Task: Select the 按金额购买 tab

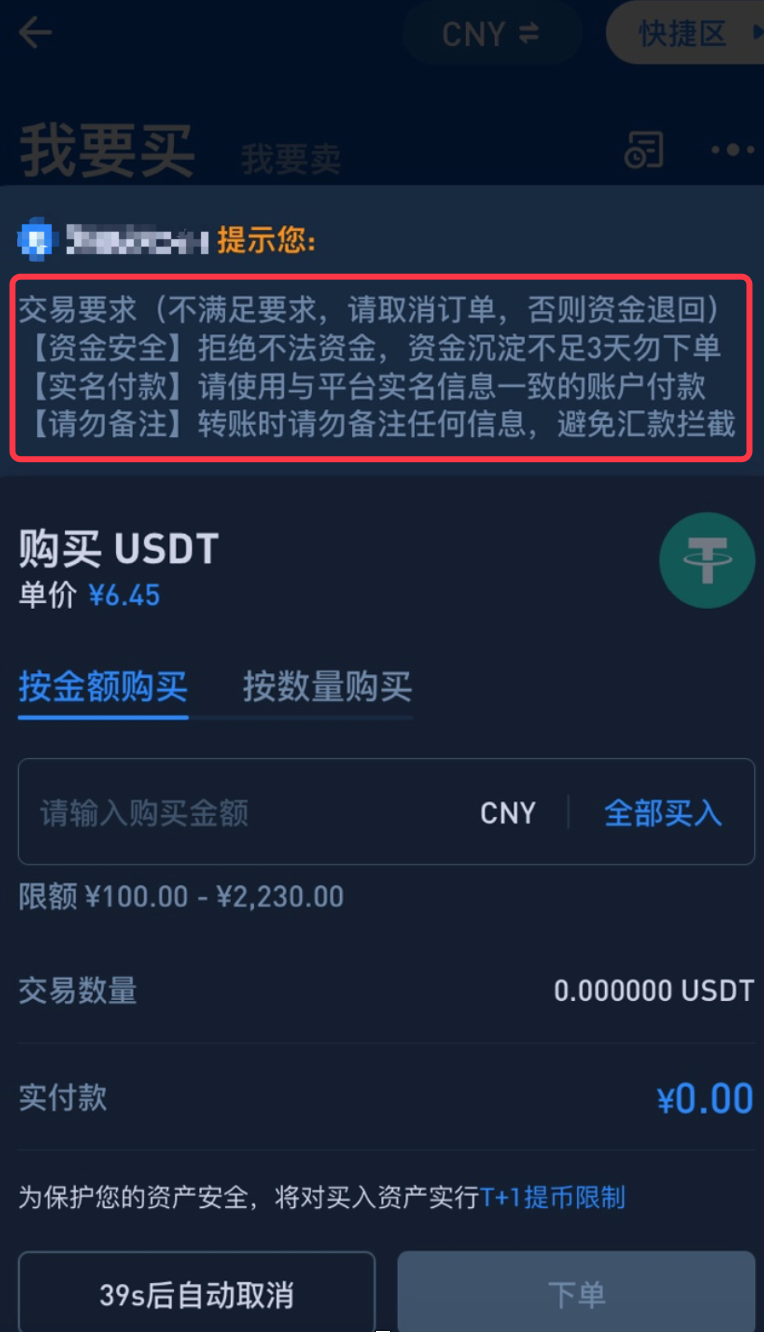Action: coord(103,688)
